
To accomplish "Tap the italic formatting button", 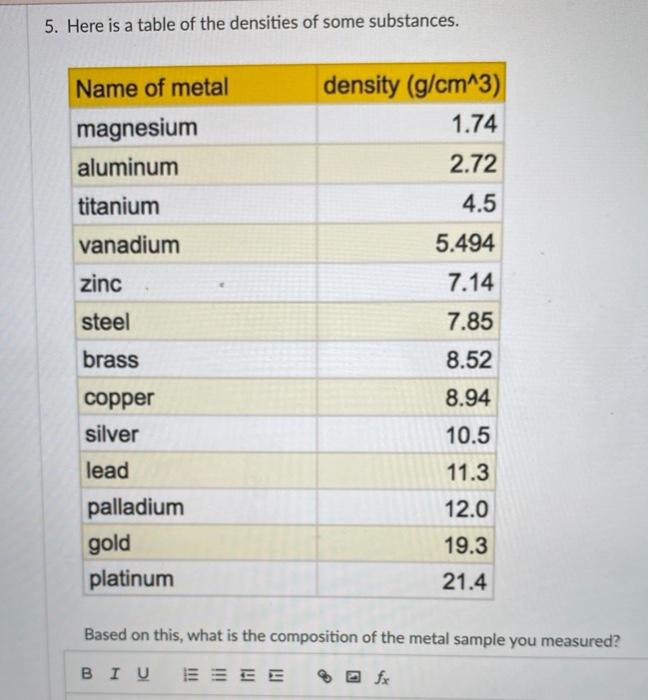I will click(x=112, y=673).
